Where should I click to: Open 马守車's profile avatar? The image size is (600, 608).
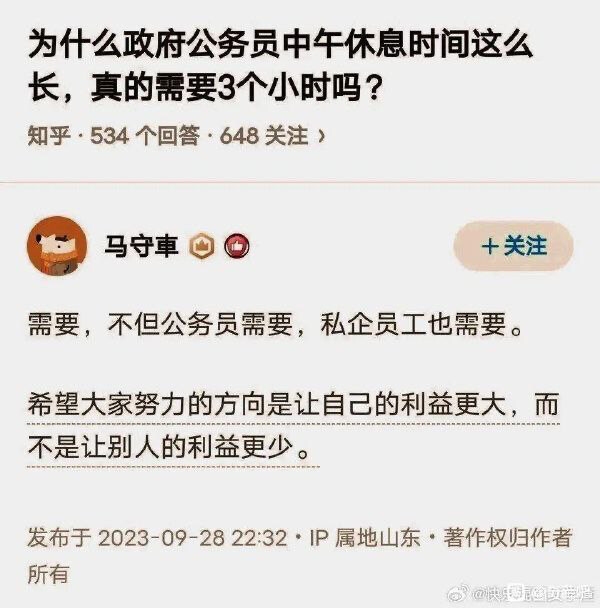[x=56, y=246]
